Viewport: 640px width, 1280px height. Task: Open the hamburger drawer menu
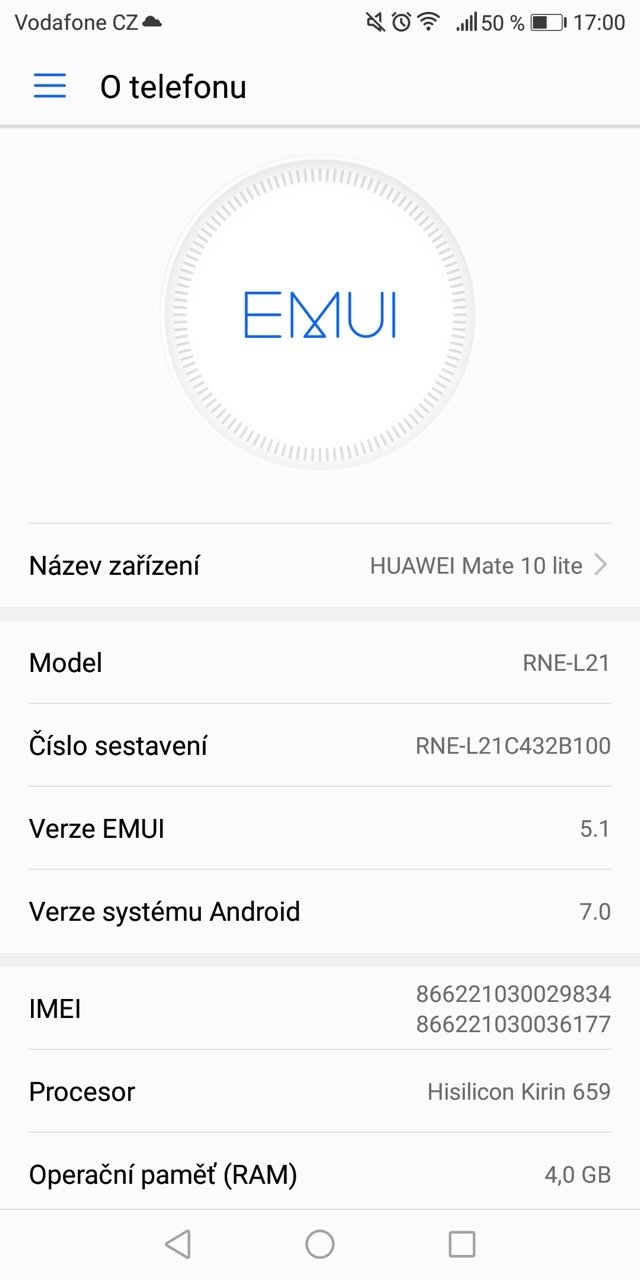pos(50,86)
